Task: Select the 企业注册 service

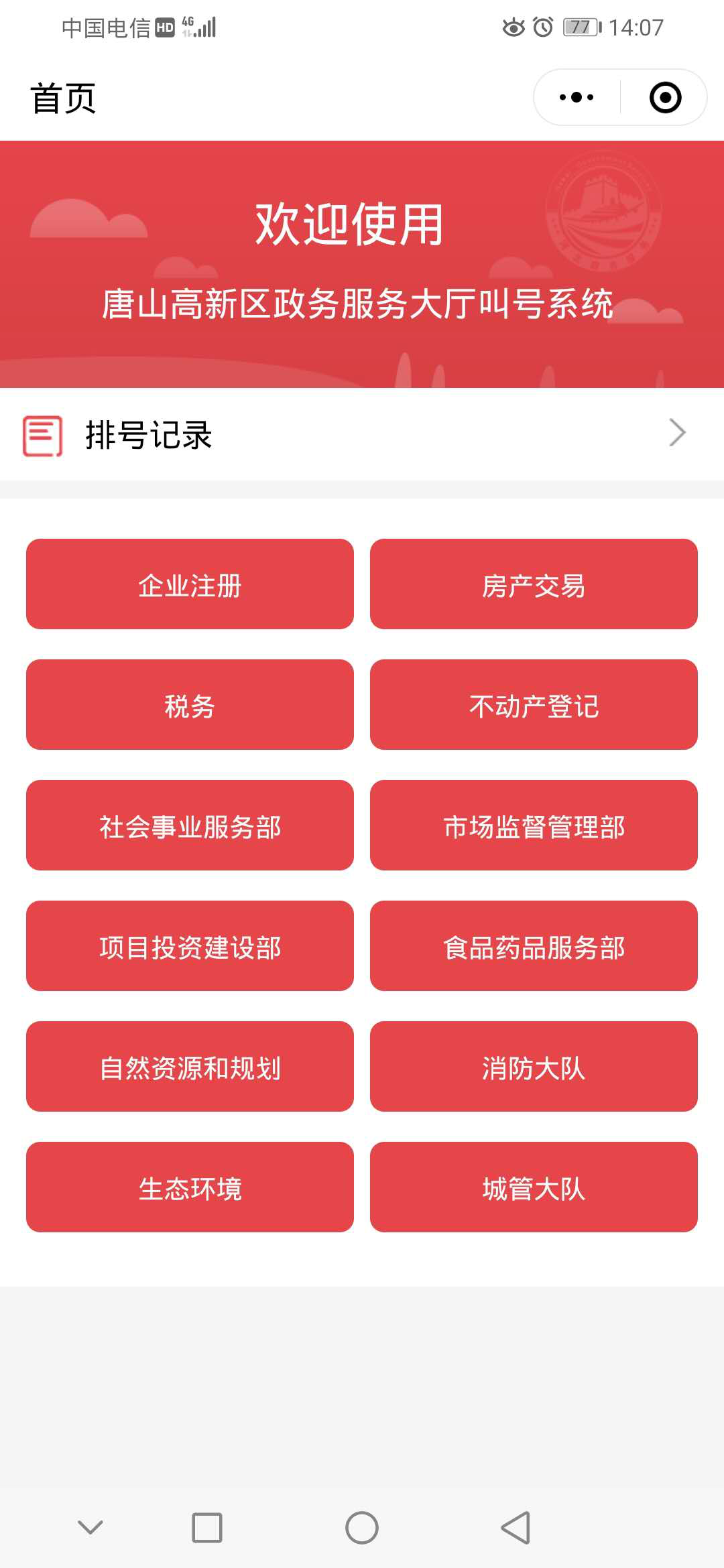Action: pos(190,584)
